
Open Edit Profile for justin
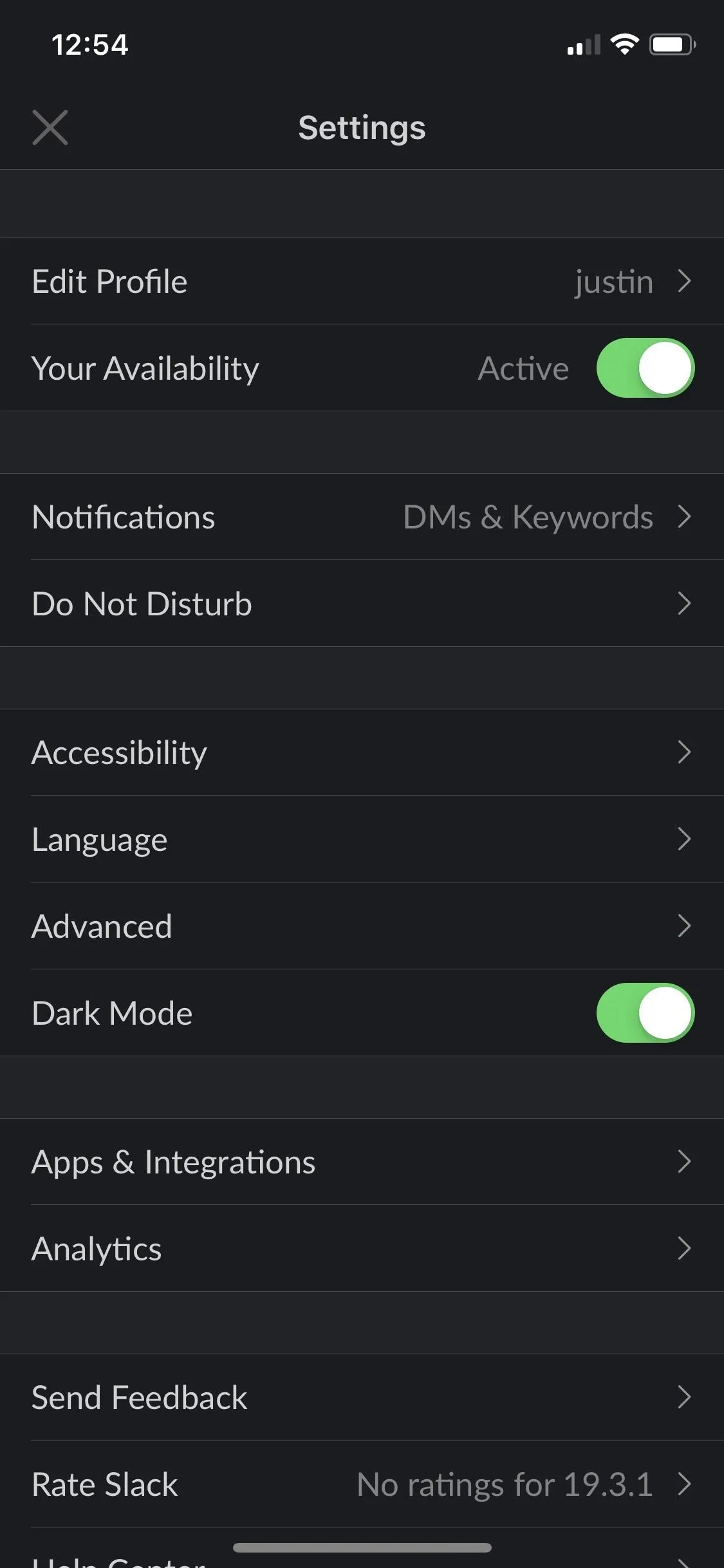click(362, 281)
